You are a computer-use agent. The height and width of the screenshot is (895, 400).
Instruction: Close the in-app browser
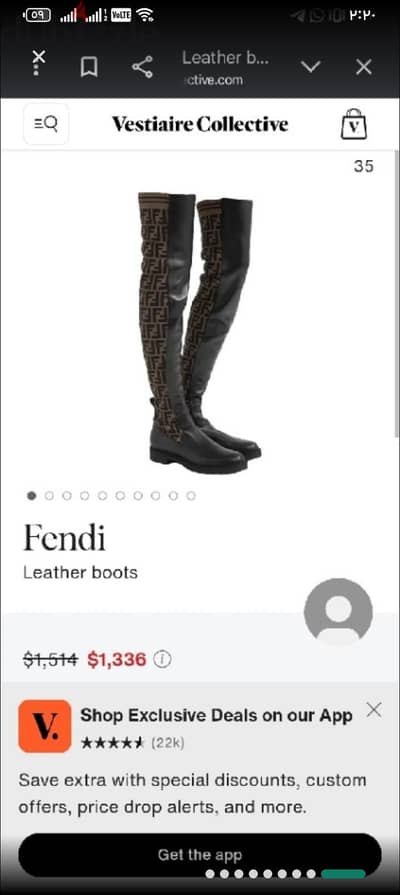[363, 67]
